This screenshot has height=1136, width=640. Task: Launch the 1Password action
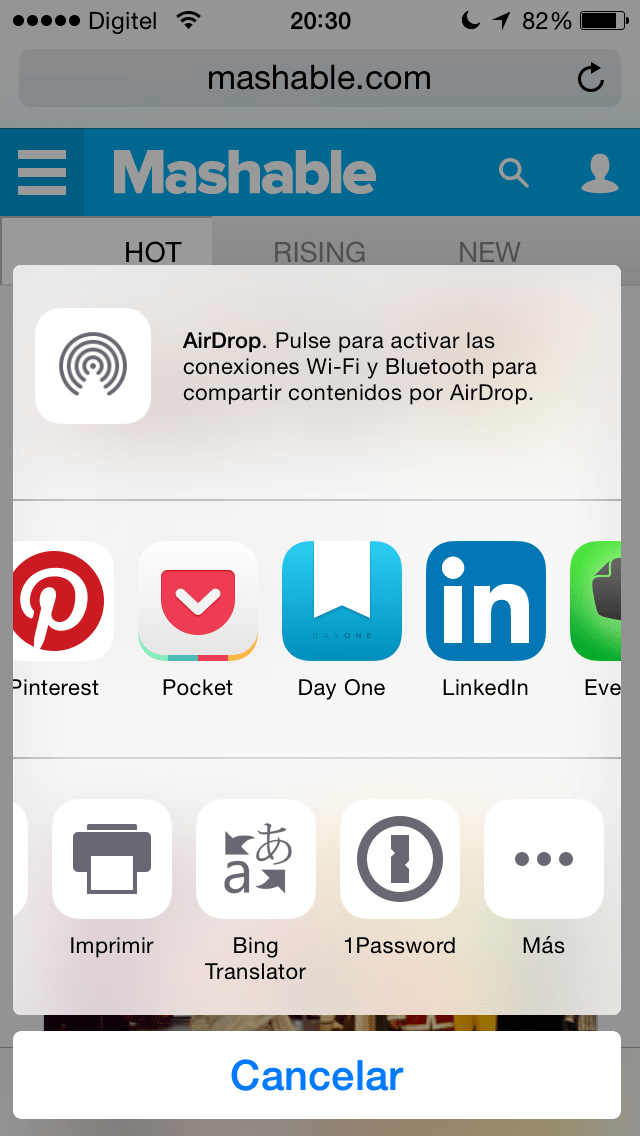(400, 859)
